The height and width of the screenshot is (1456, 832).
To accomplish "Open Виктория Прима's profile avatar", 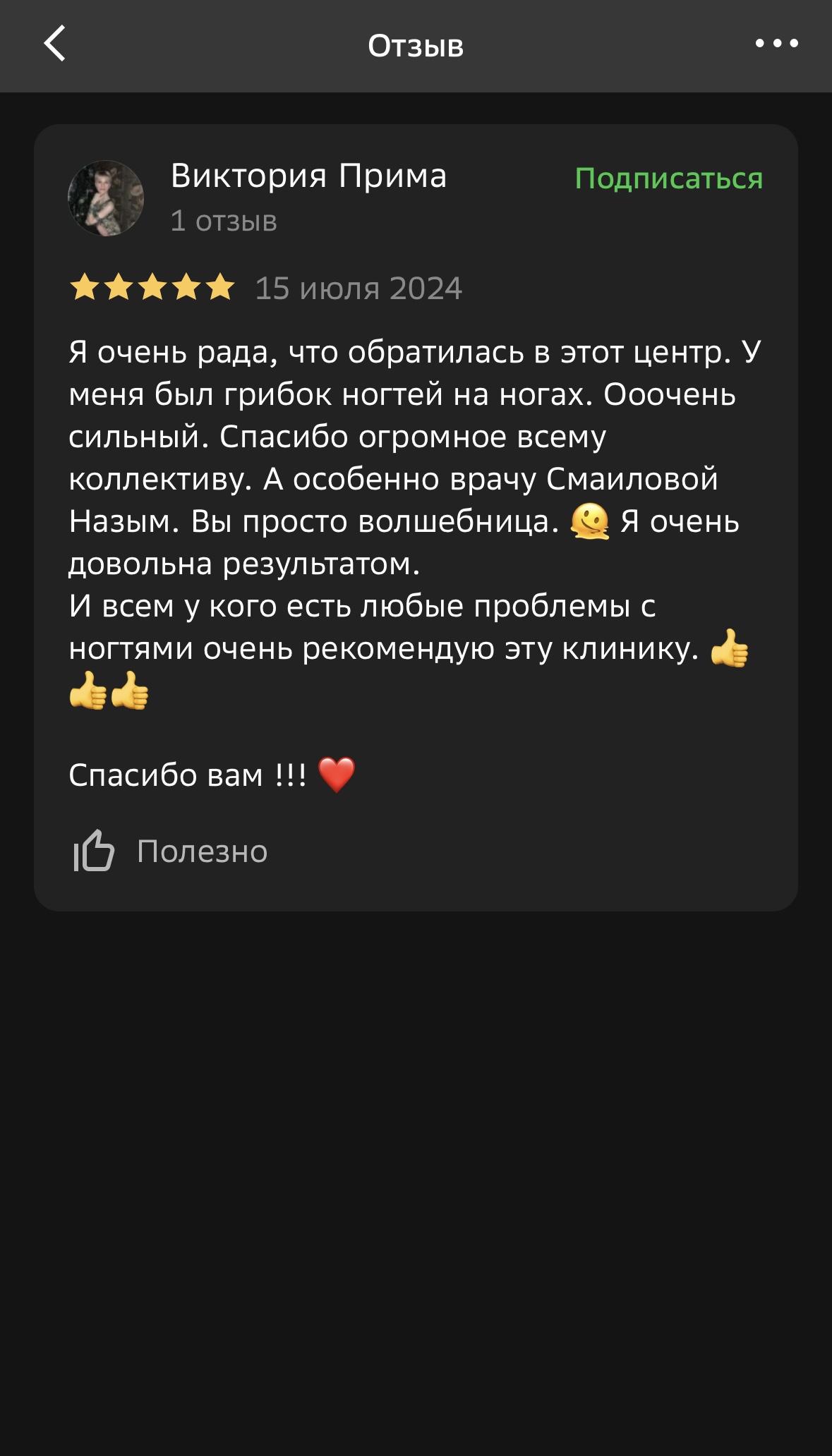I will point(106,198).
